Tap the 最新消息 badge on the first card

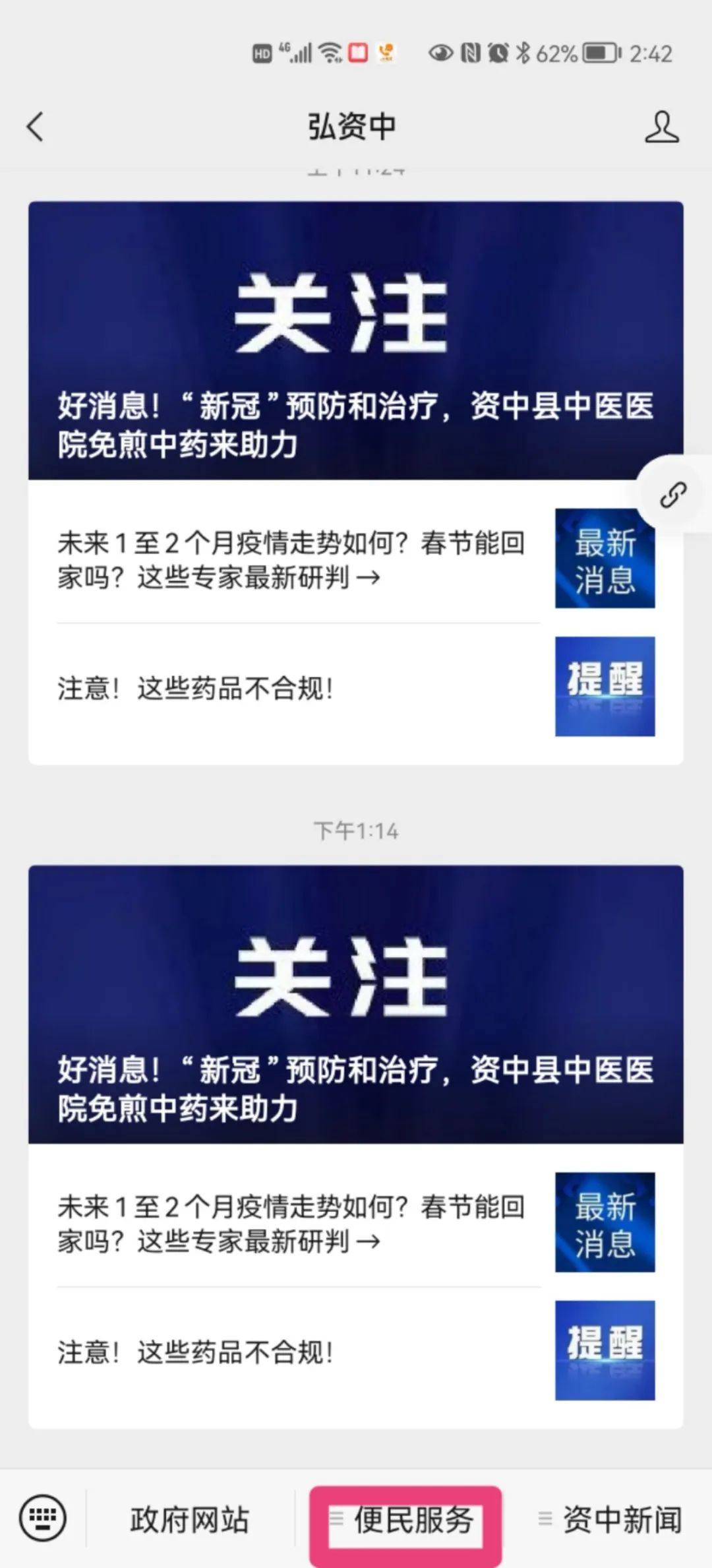[x=605, y=559]
